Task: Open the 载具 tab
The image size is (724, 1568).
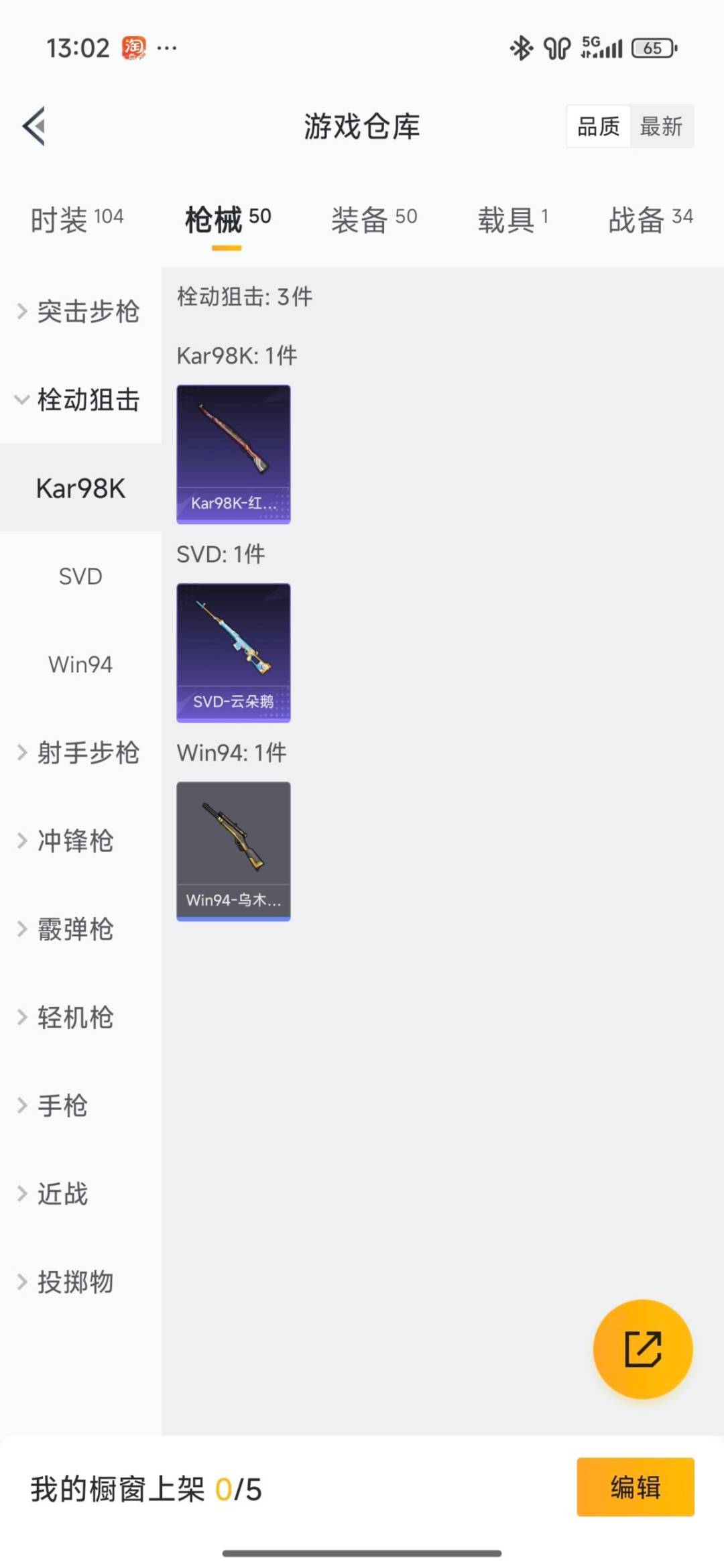Action: click(x=513, y=219)
